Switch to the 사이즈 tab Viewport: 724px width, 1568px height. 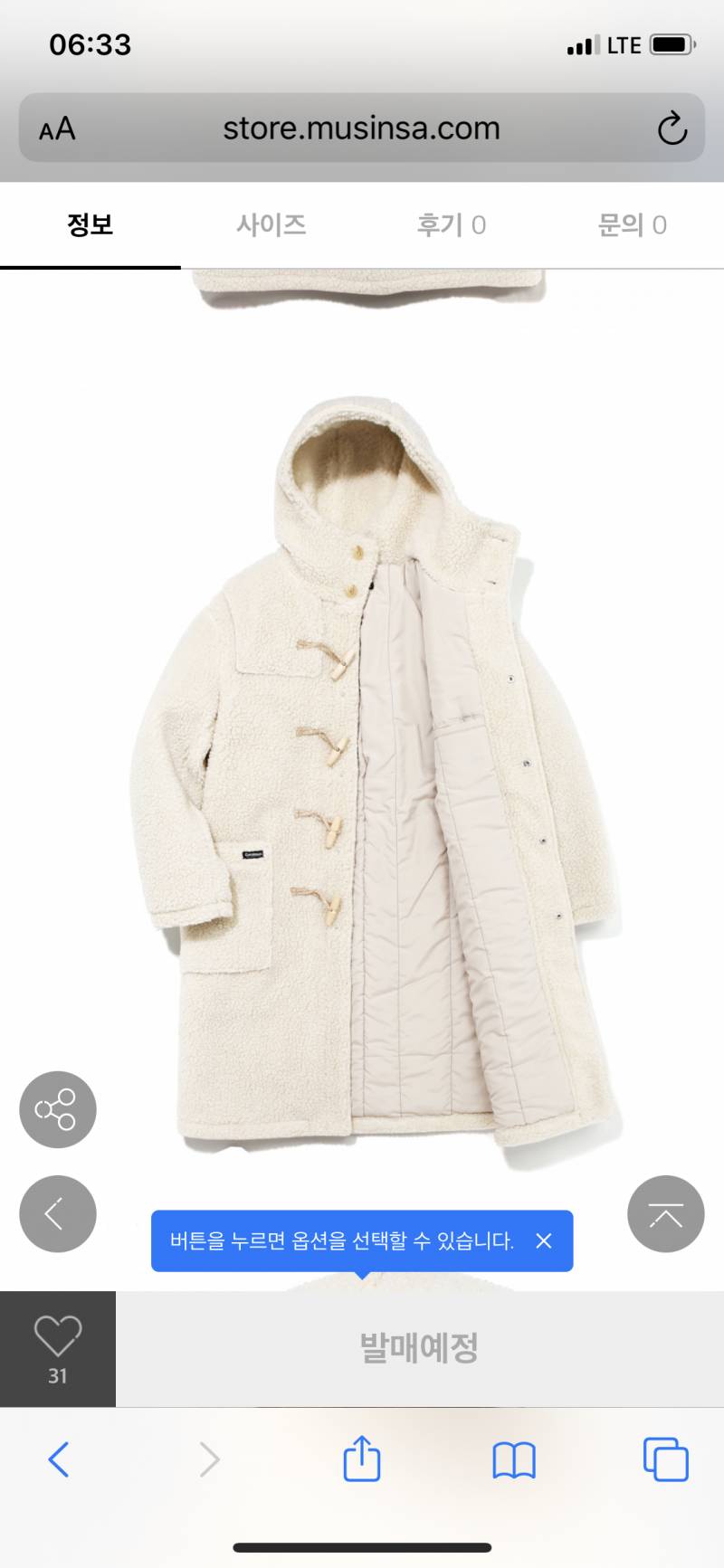[271, 224]
